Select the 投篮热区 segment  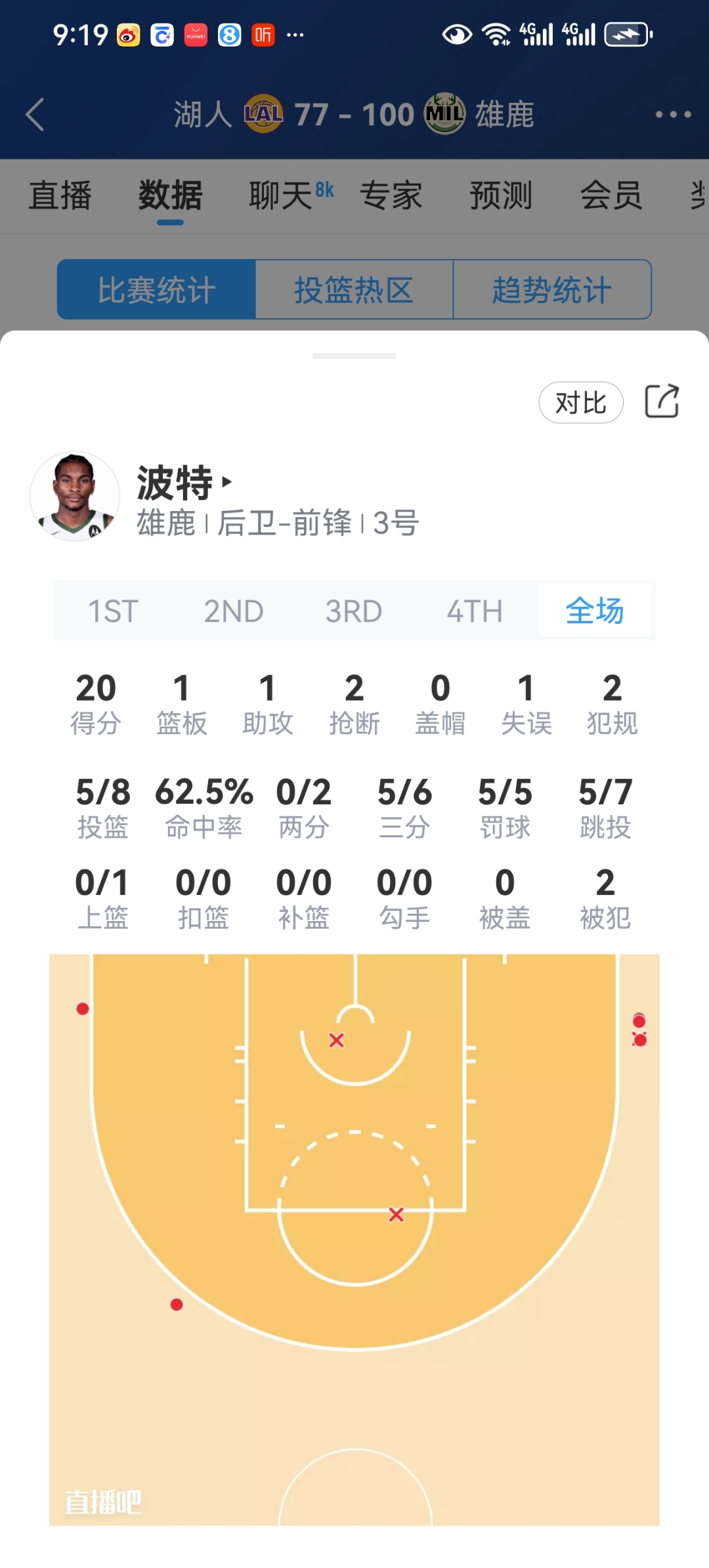tap(354, 290)
